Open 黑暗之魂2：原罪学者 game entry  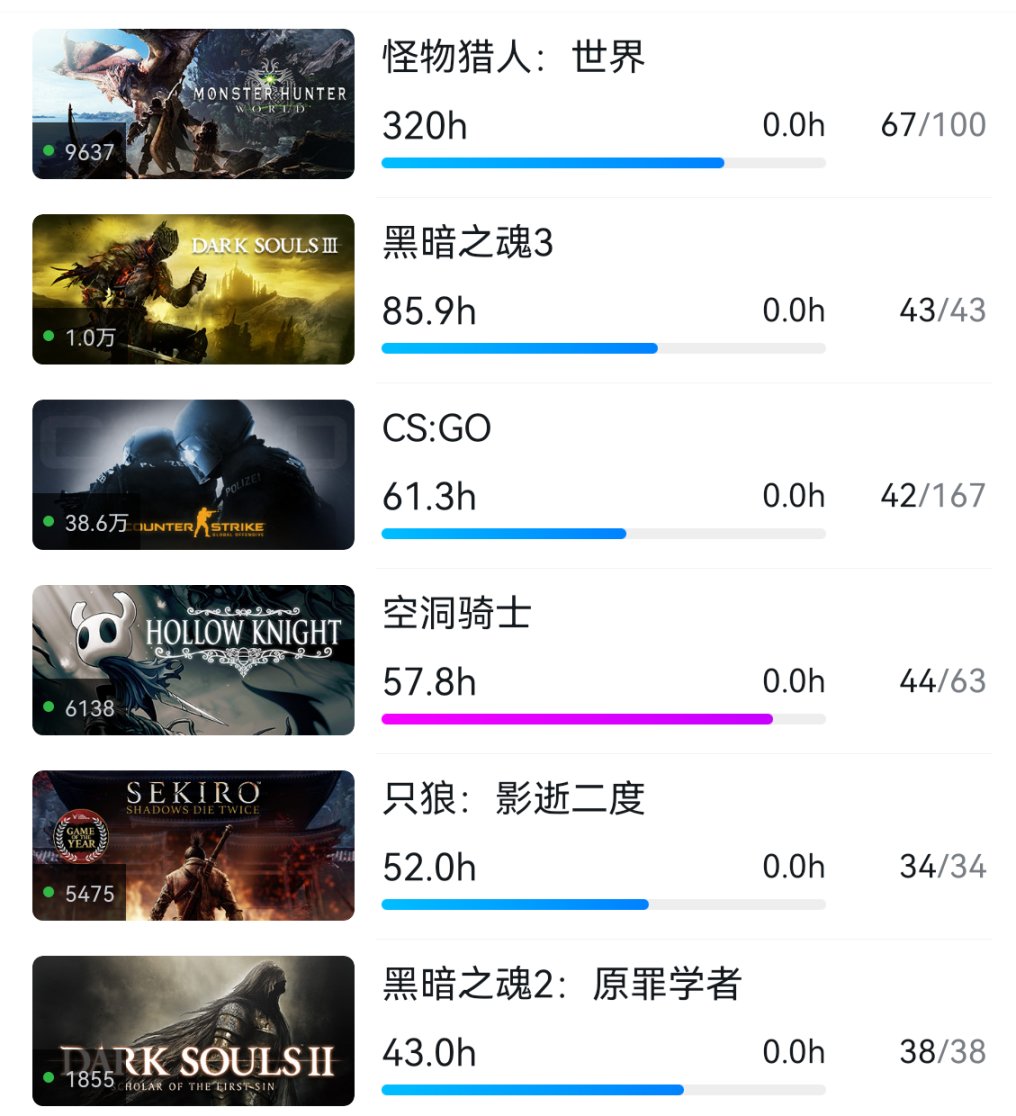pos(561,985)
